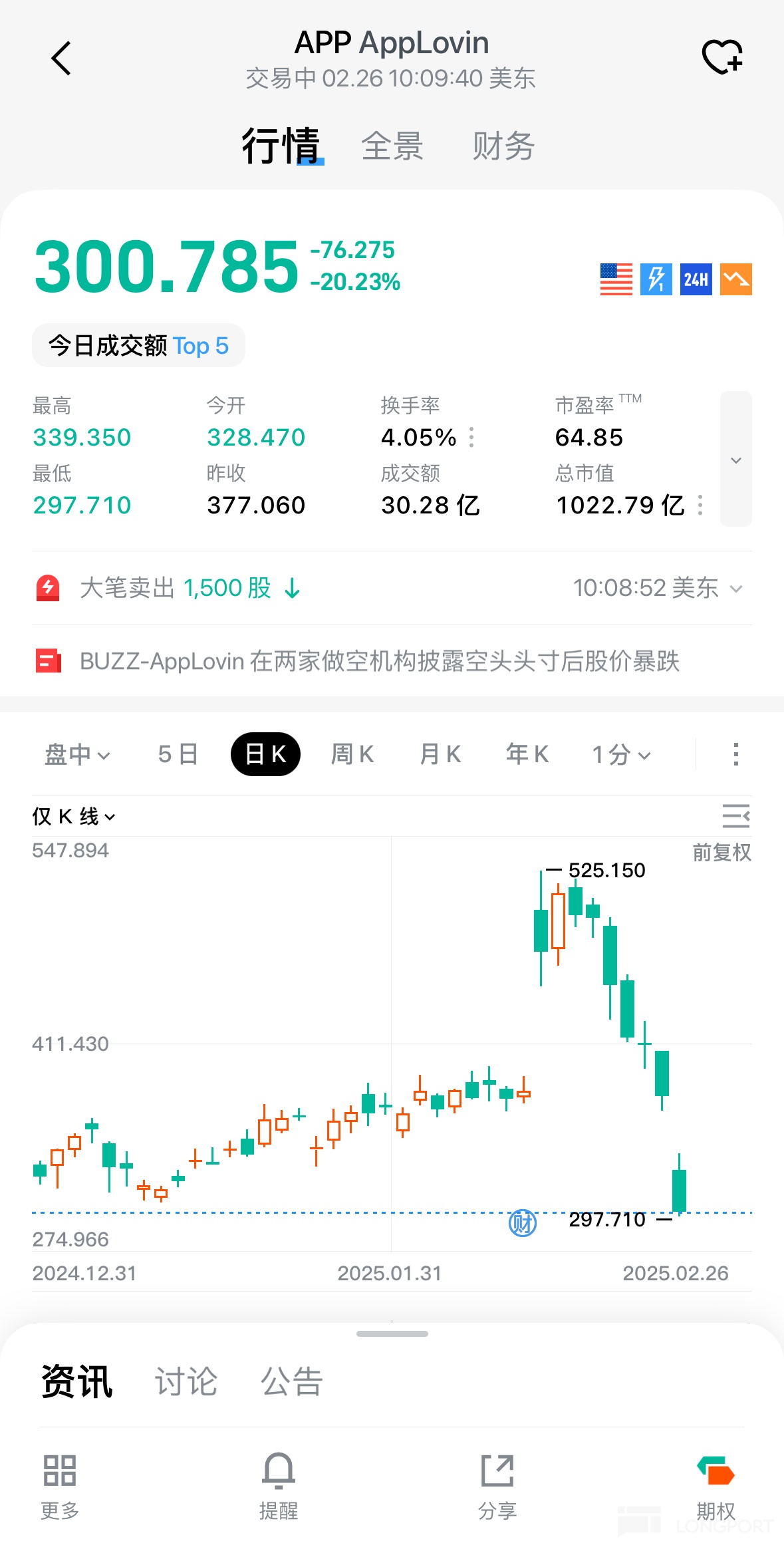
Task: Open the BUZZ-AppLovin short position news headline
Action: click(379, 661)
